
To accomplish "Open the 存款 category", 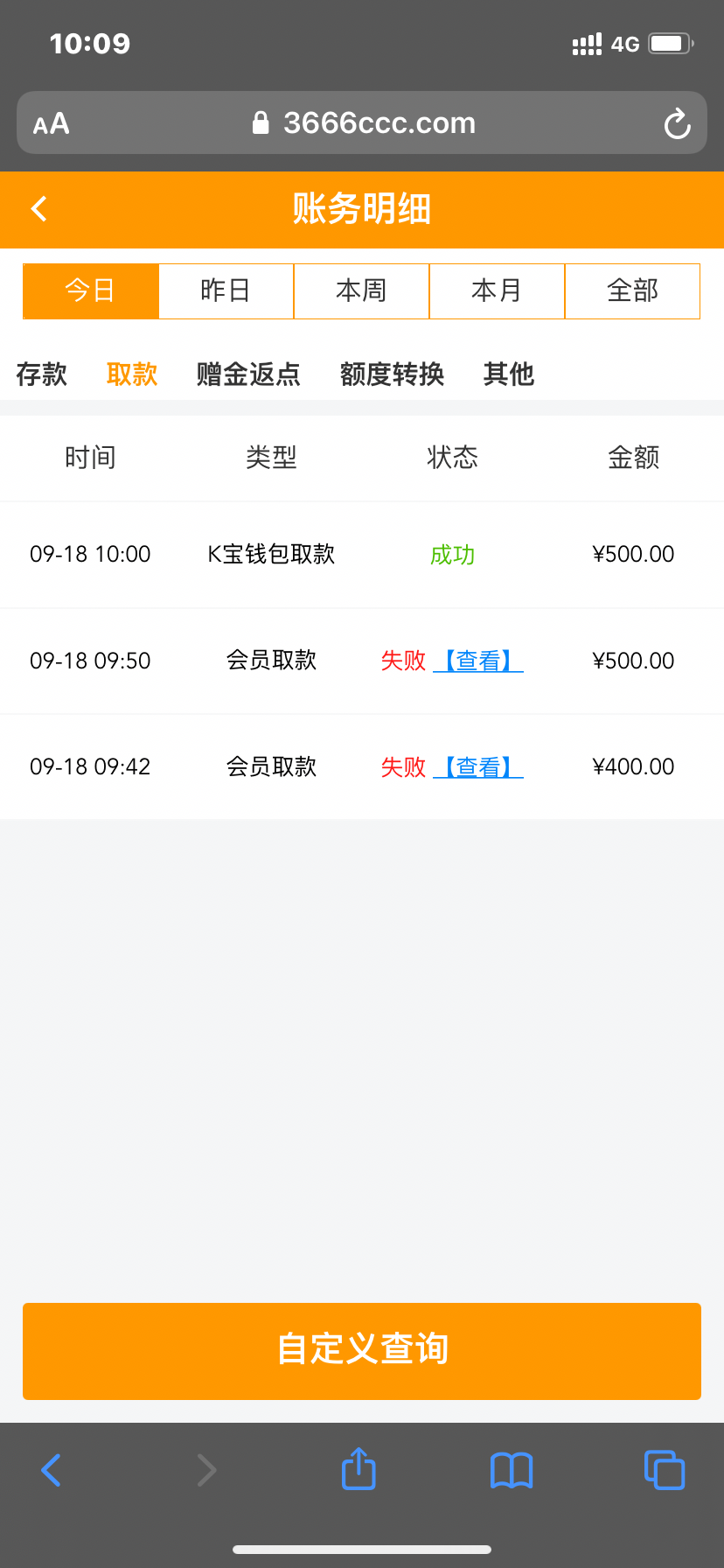I will coord(41,374).
